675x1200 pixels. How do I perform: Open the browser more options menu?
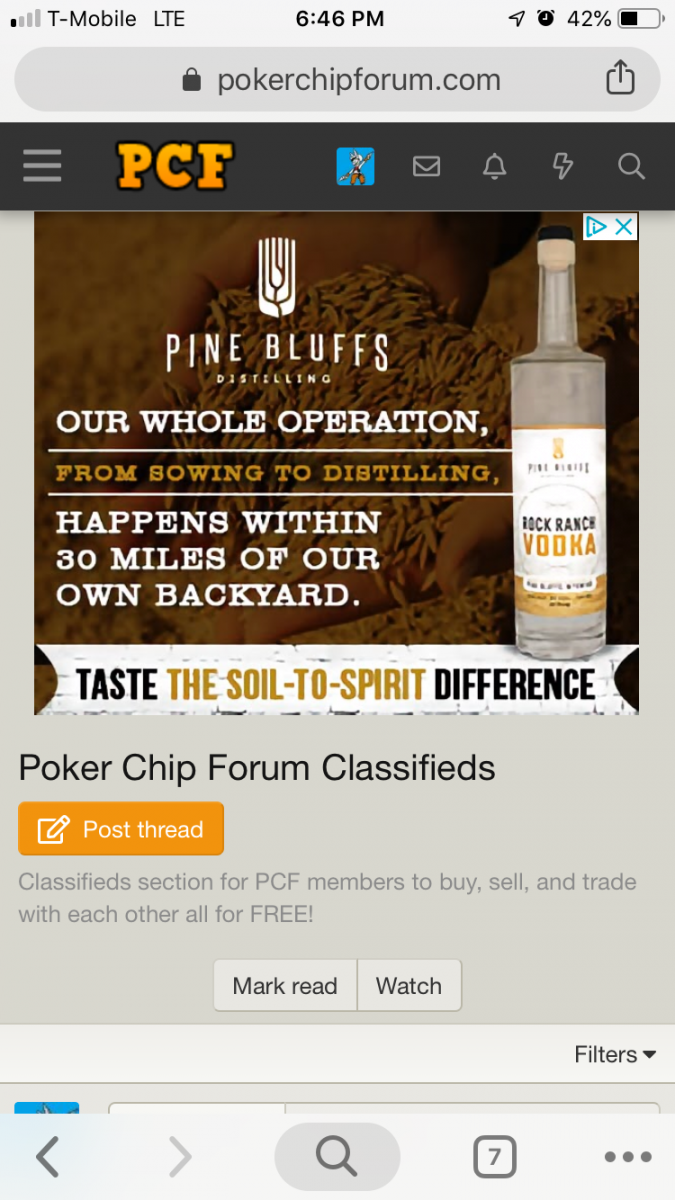click(628, 1157)
